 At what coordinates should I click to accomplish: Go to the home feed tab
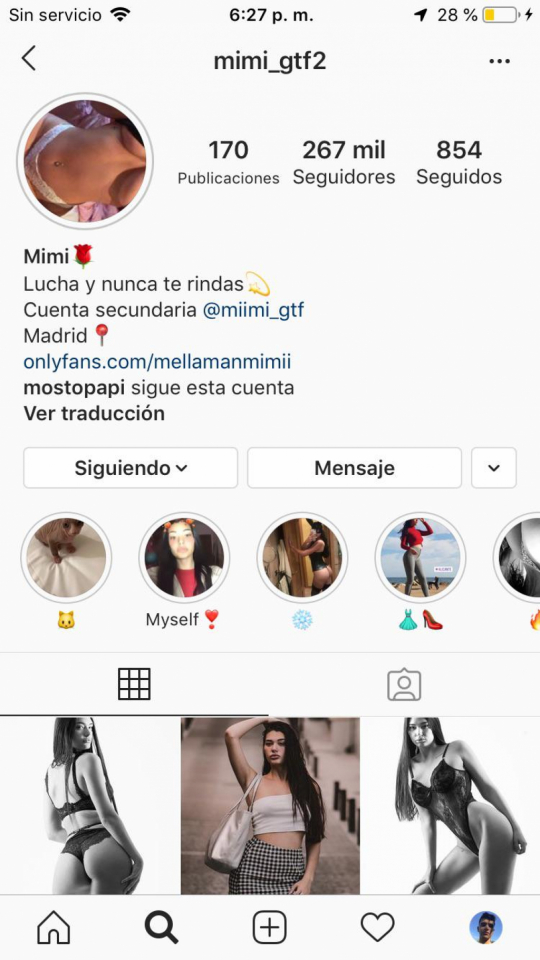[x=54, y=928]
